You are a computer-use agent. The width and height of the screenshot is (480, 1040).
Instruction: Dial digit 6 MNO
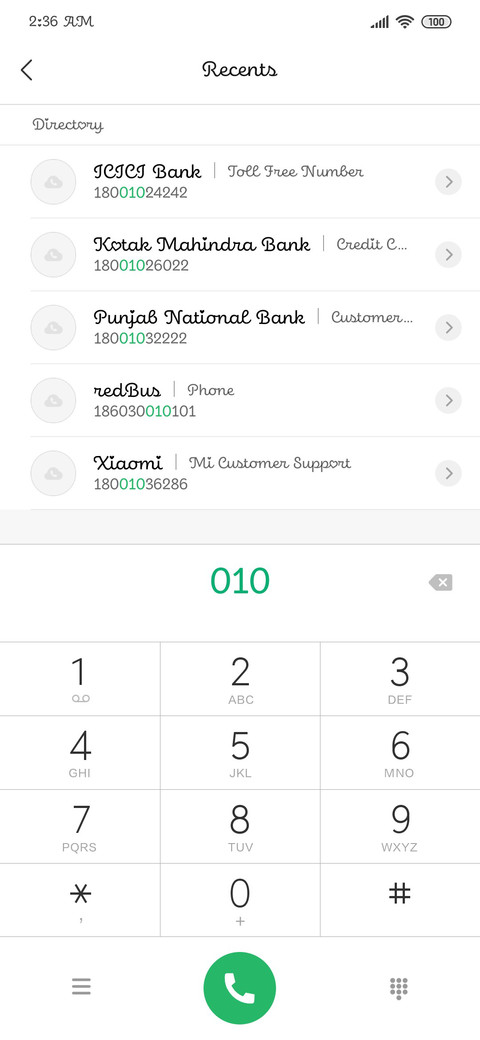tap(400, 753)
